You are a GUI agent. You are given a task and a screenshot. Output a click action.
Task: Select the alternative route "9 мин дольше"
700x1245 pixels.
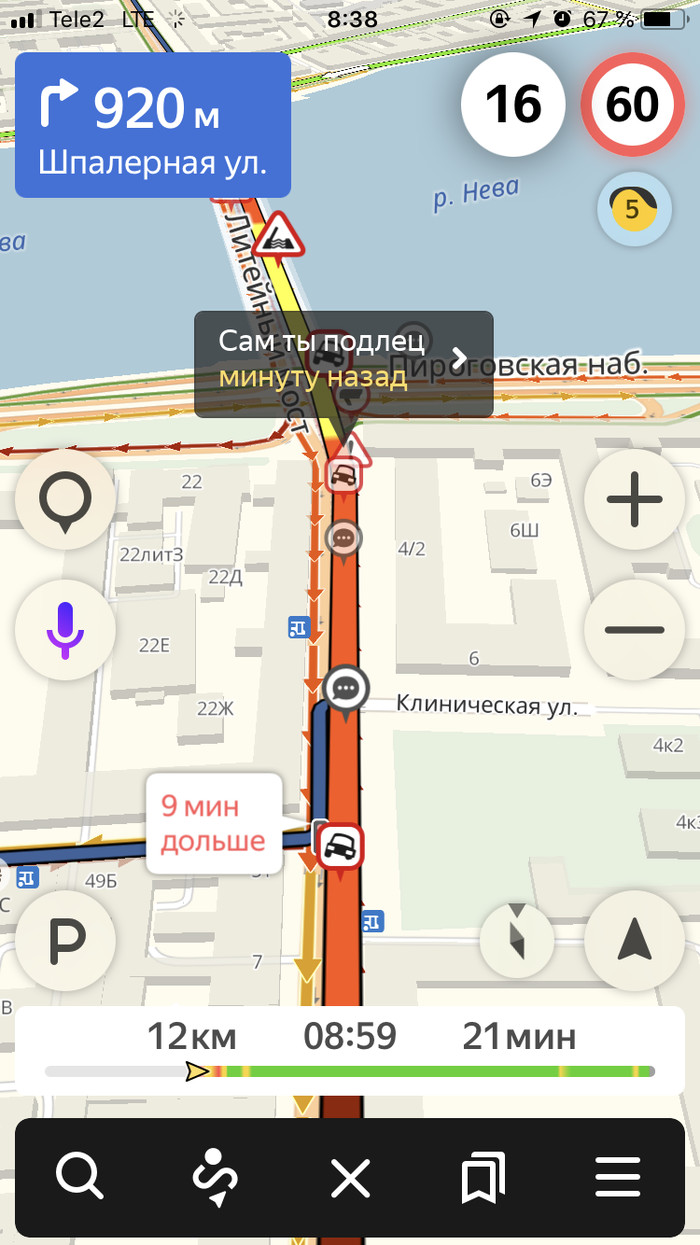pyautogui.click(x=214, y=823)
